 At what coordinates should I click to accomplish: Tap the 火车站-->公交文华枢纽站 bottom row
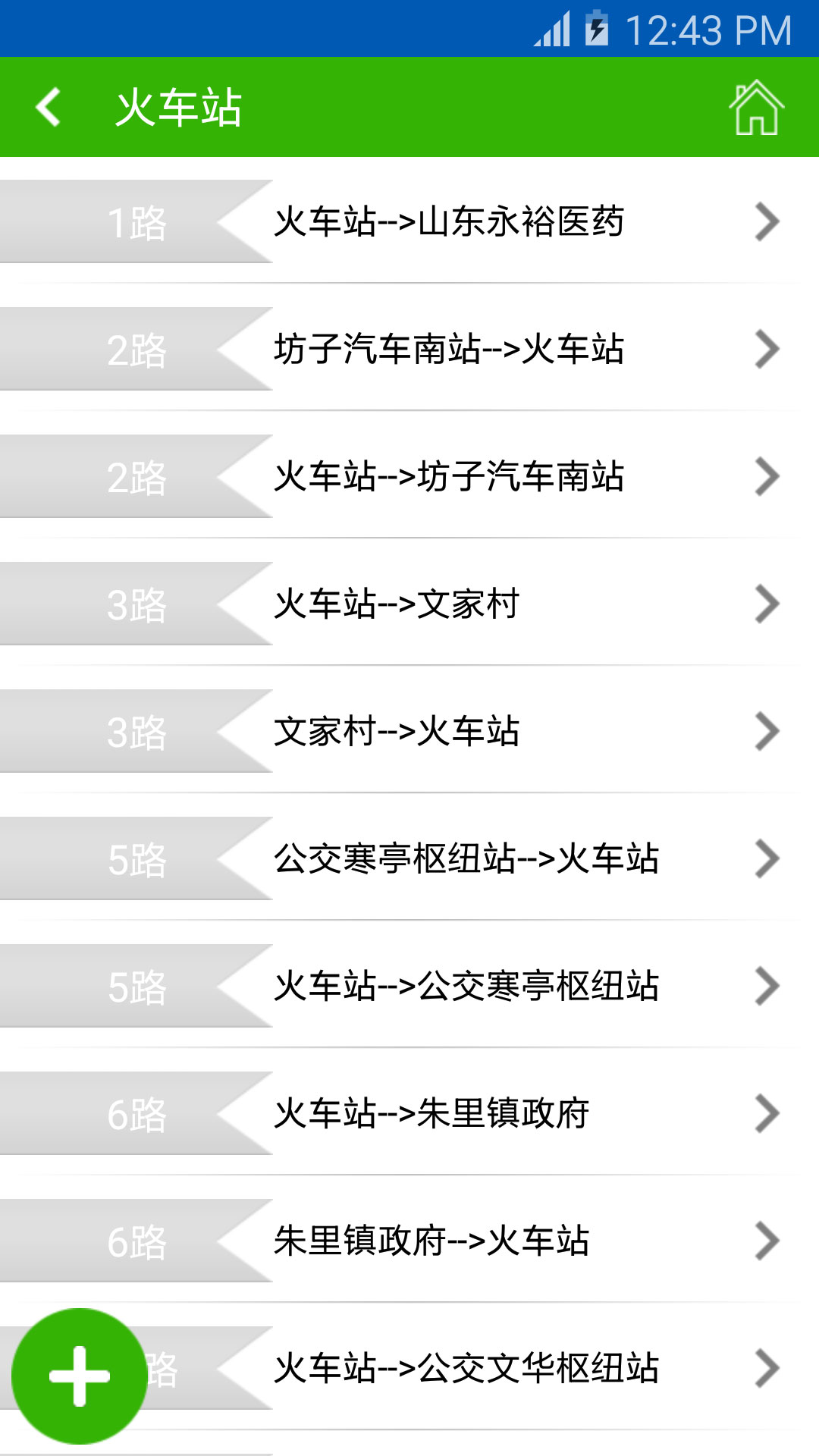(x=470, y=1370)
